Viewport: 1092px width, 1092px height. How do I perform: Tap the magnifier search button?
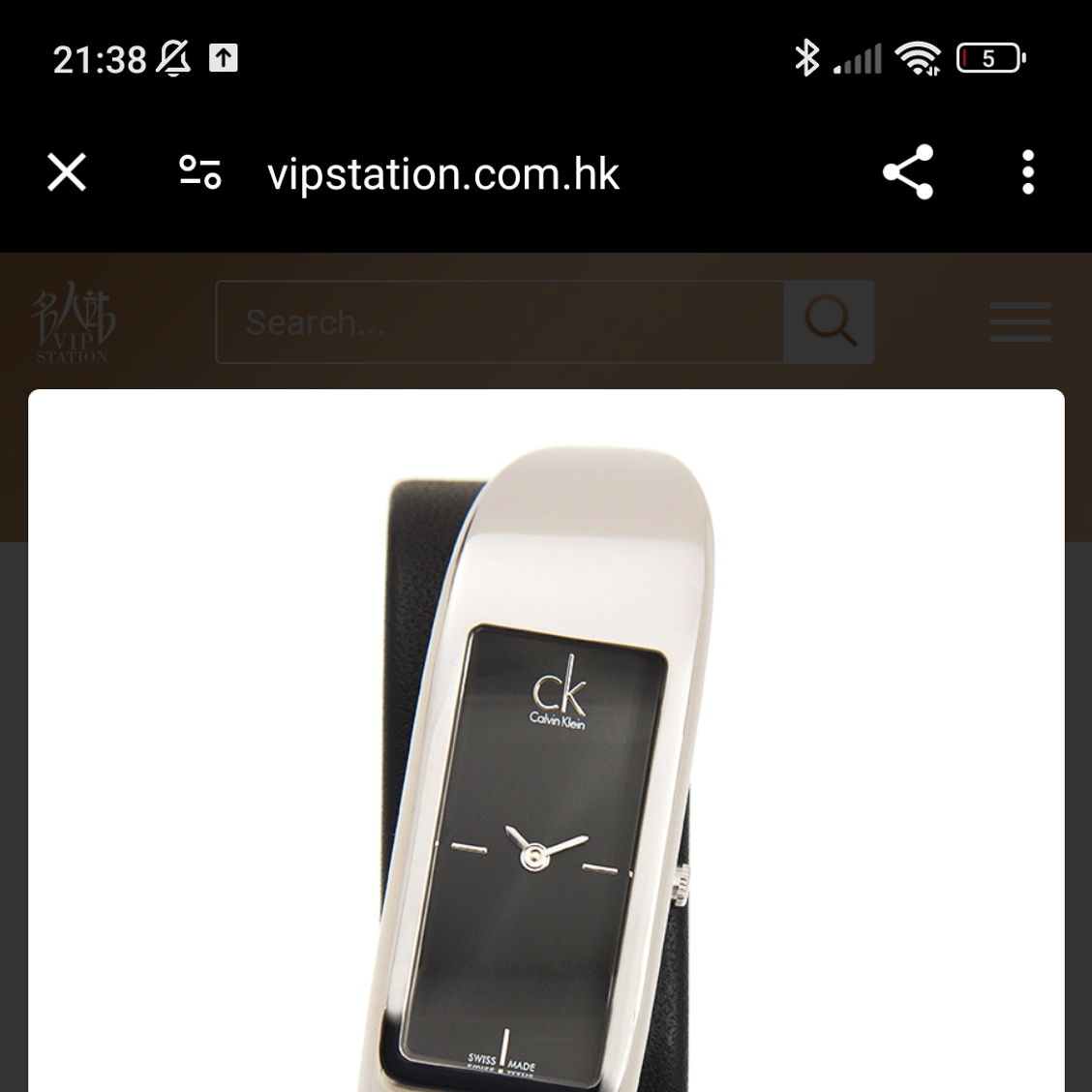830,322
